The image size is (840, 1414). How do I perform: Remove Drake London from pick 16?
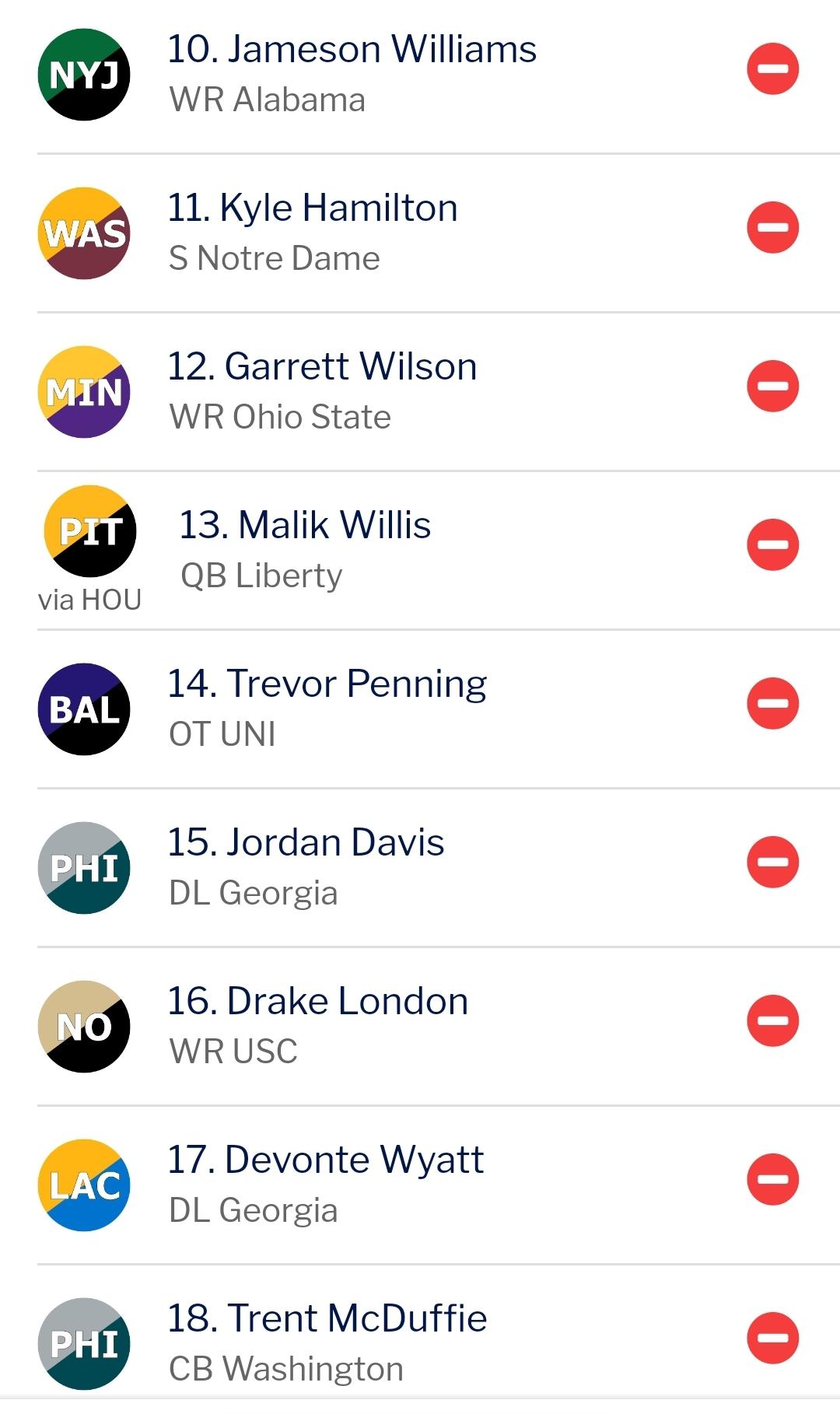(x=772, y=1021)
